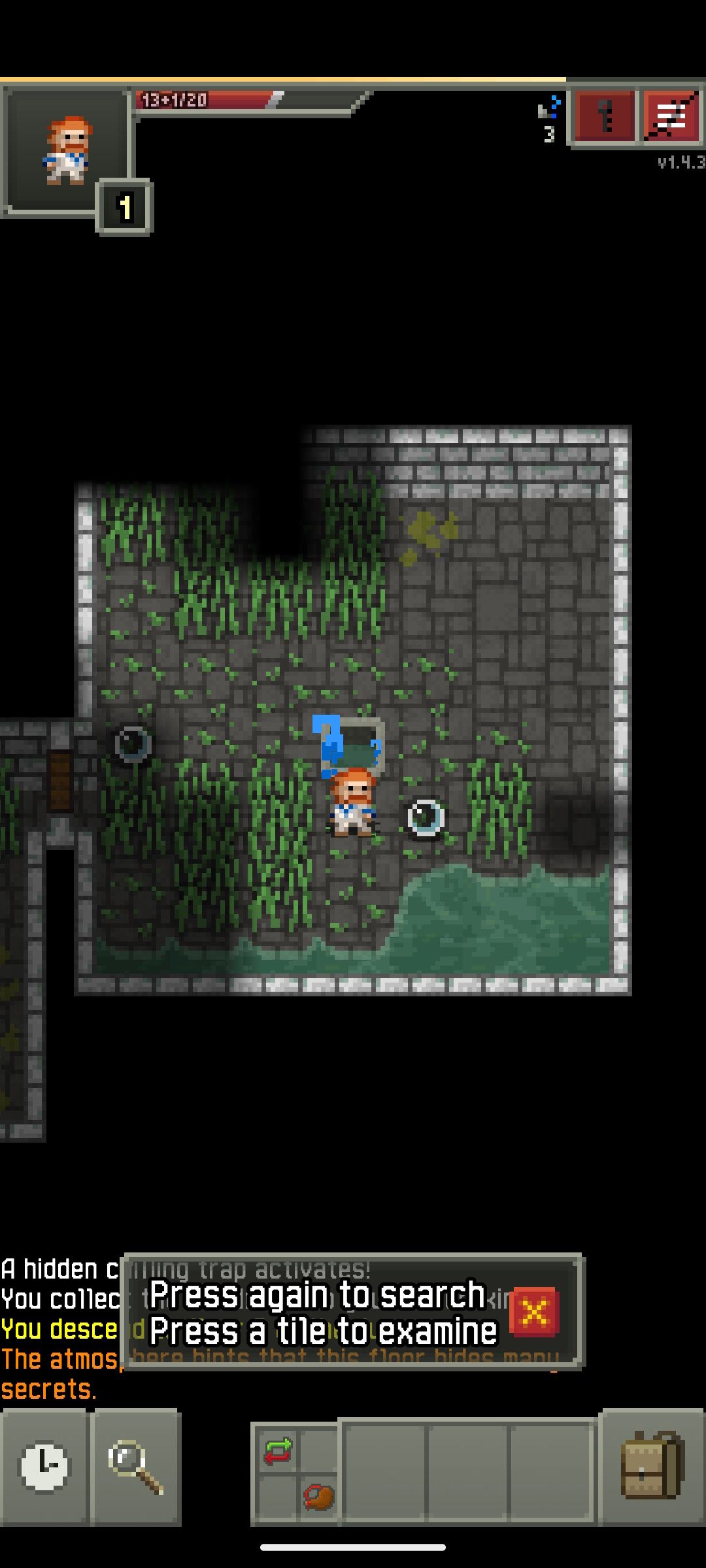The width and height of the screenshot is (706, 1568).
Task: Open the game menu button
Action: [x=671, y=118]
